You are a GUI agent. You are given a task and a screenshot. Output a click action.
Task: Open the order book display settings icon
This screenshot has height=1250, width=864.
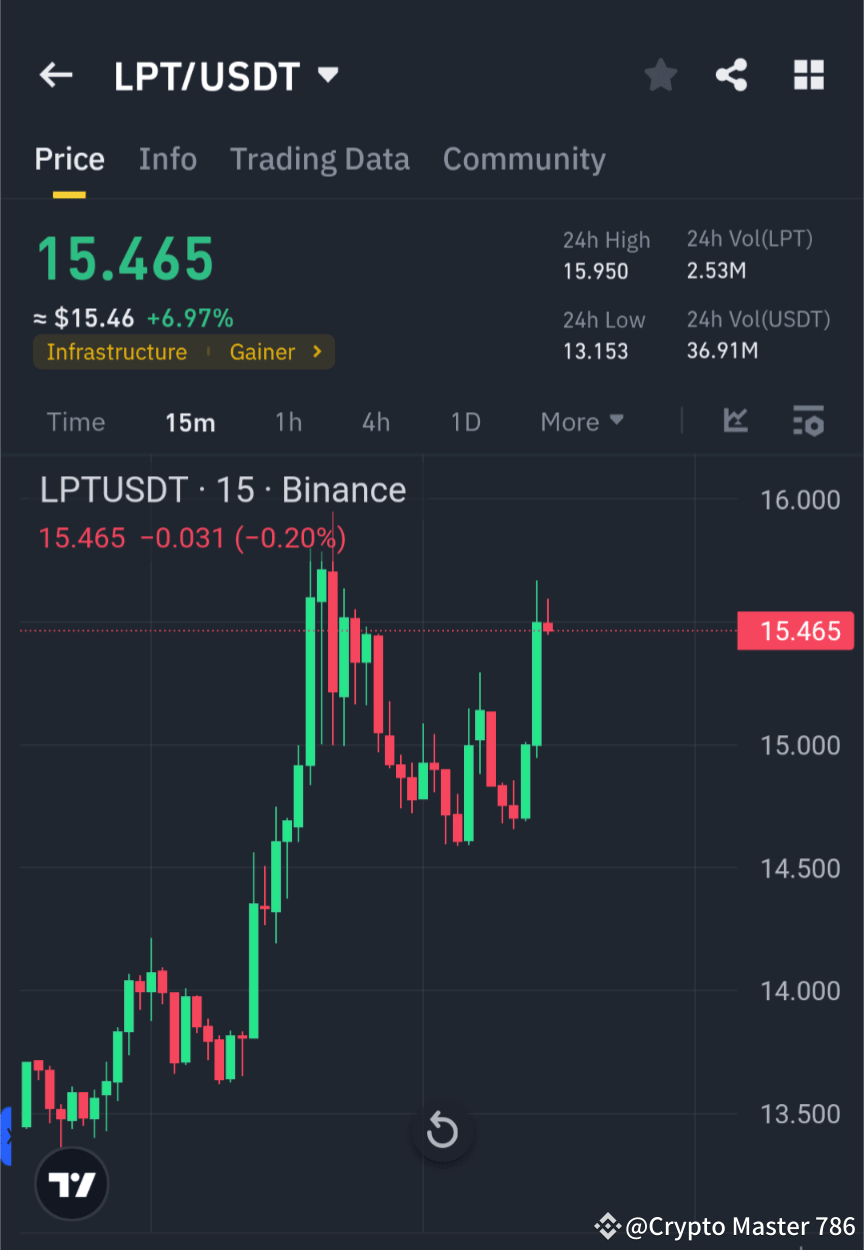tap(808, 421)
